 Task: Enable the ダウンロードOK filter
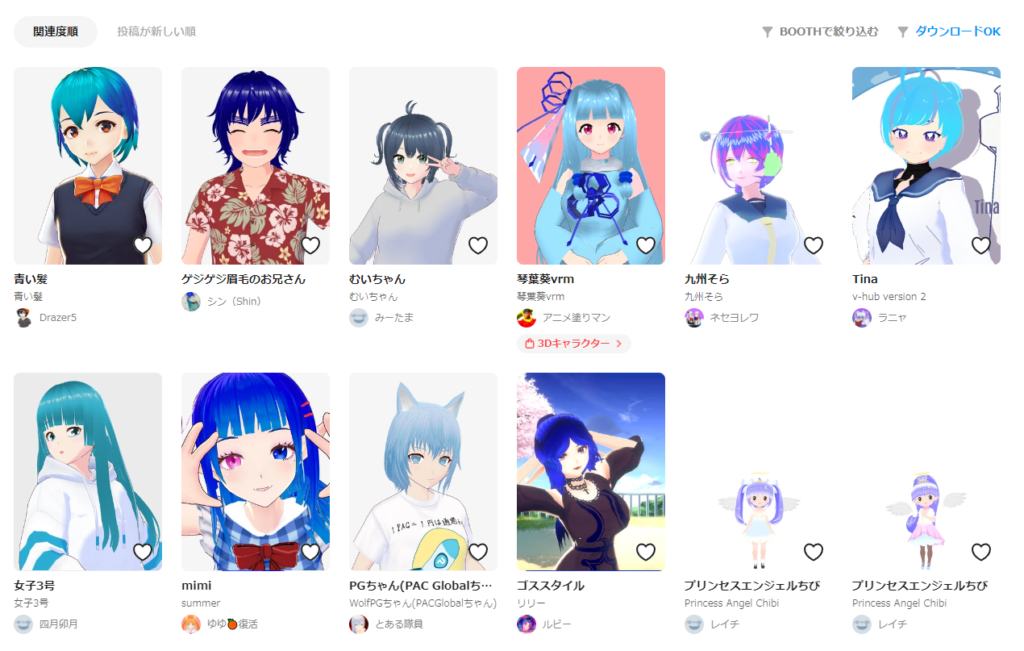click(949, 32)
